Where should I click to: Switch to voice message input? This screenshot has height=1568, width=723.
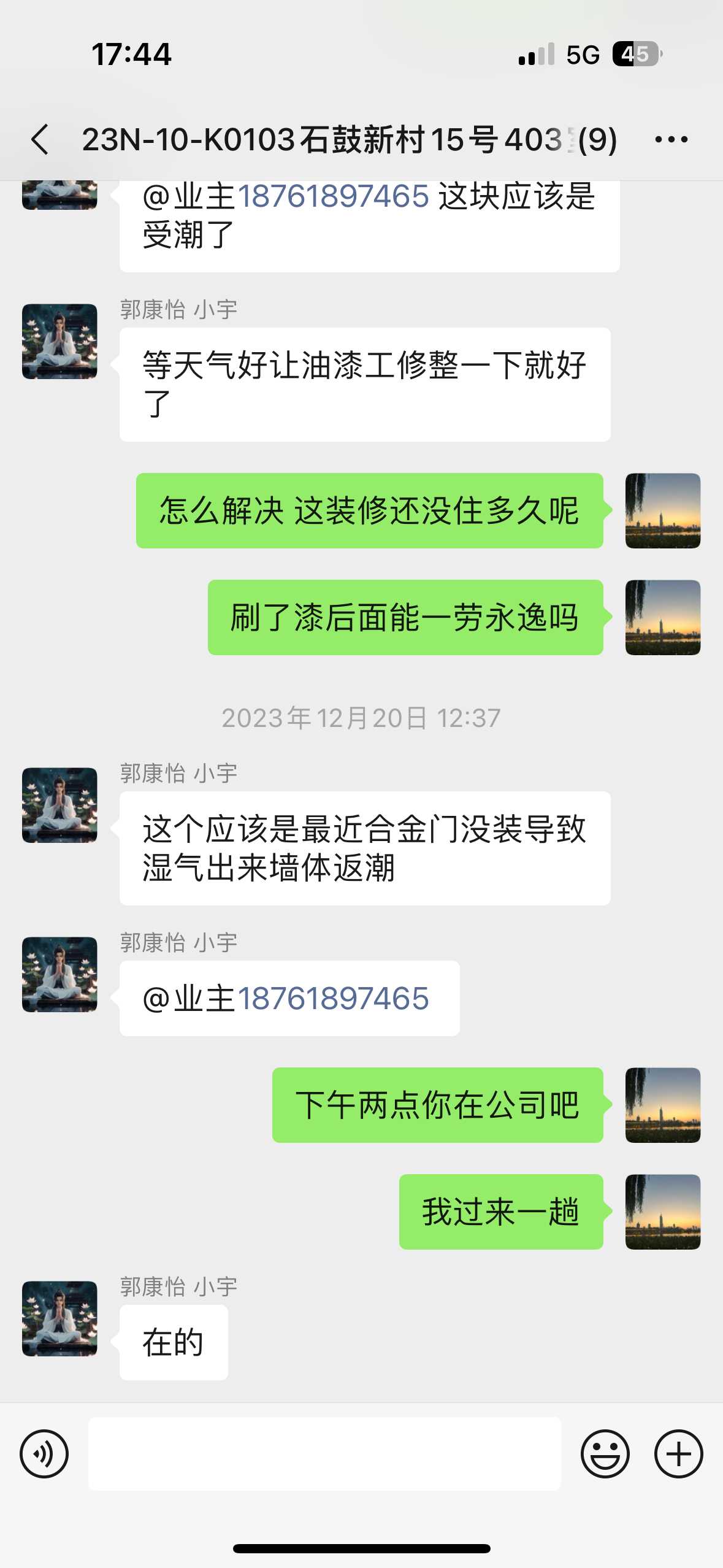pyautogui.click(x=44, y=1453)
